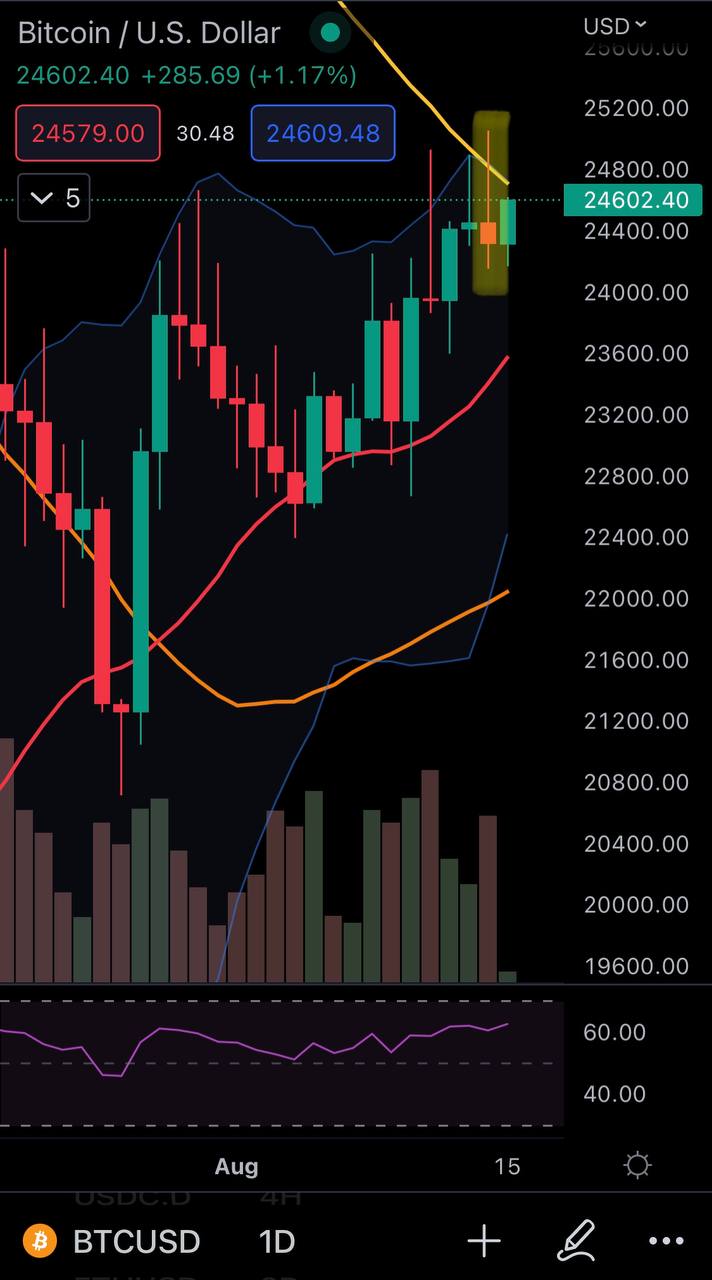Open the drawing tools pencil
Image resolution: width=712 pixels, height=1280 pixels.
pos(577,1241)
